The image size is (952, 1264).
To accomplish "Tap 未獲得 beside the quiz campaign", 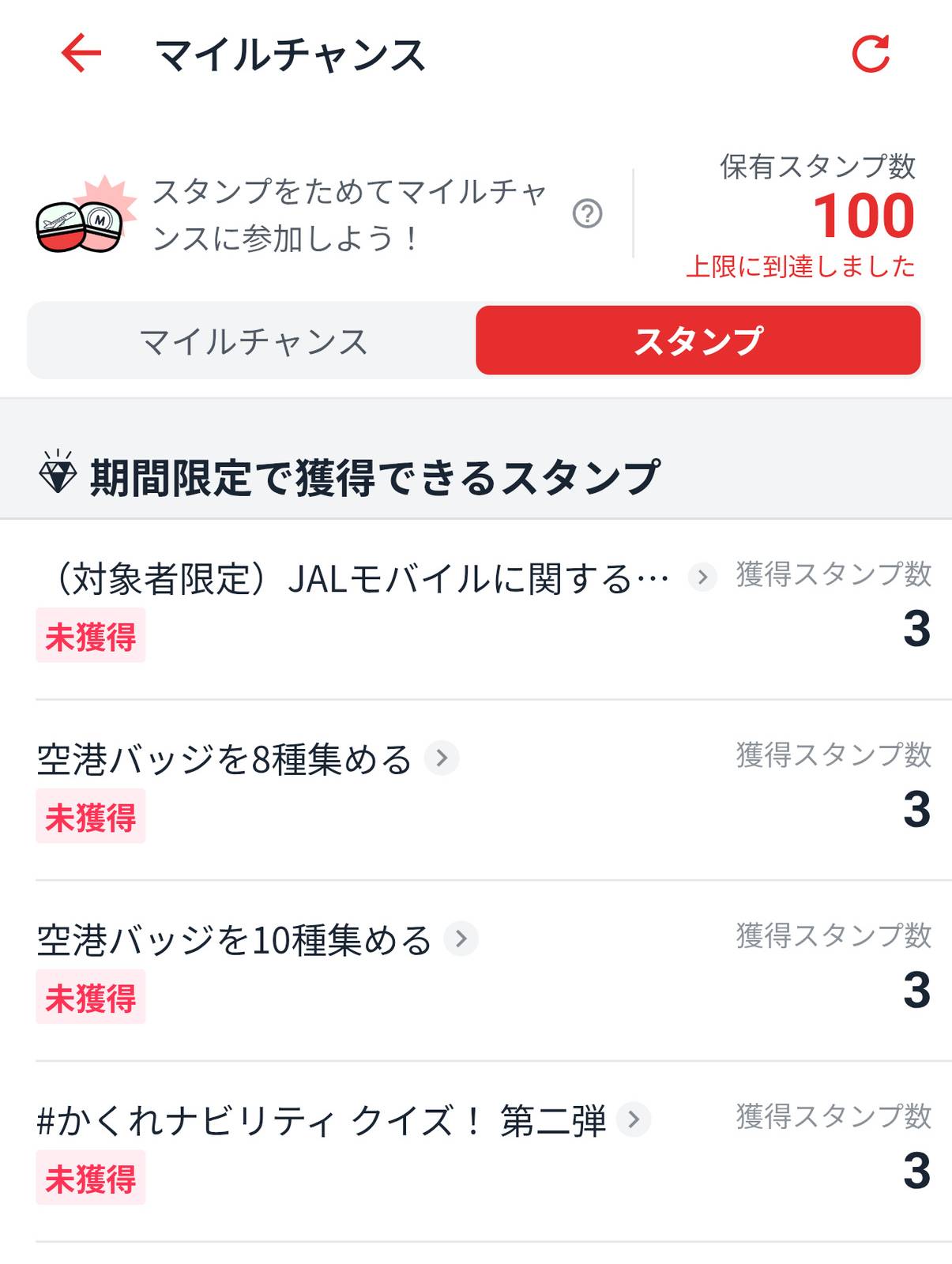I will (x=90, y=1181).
